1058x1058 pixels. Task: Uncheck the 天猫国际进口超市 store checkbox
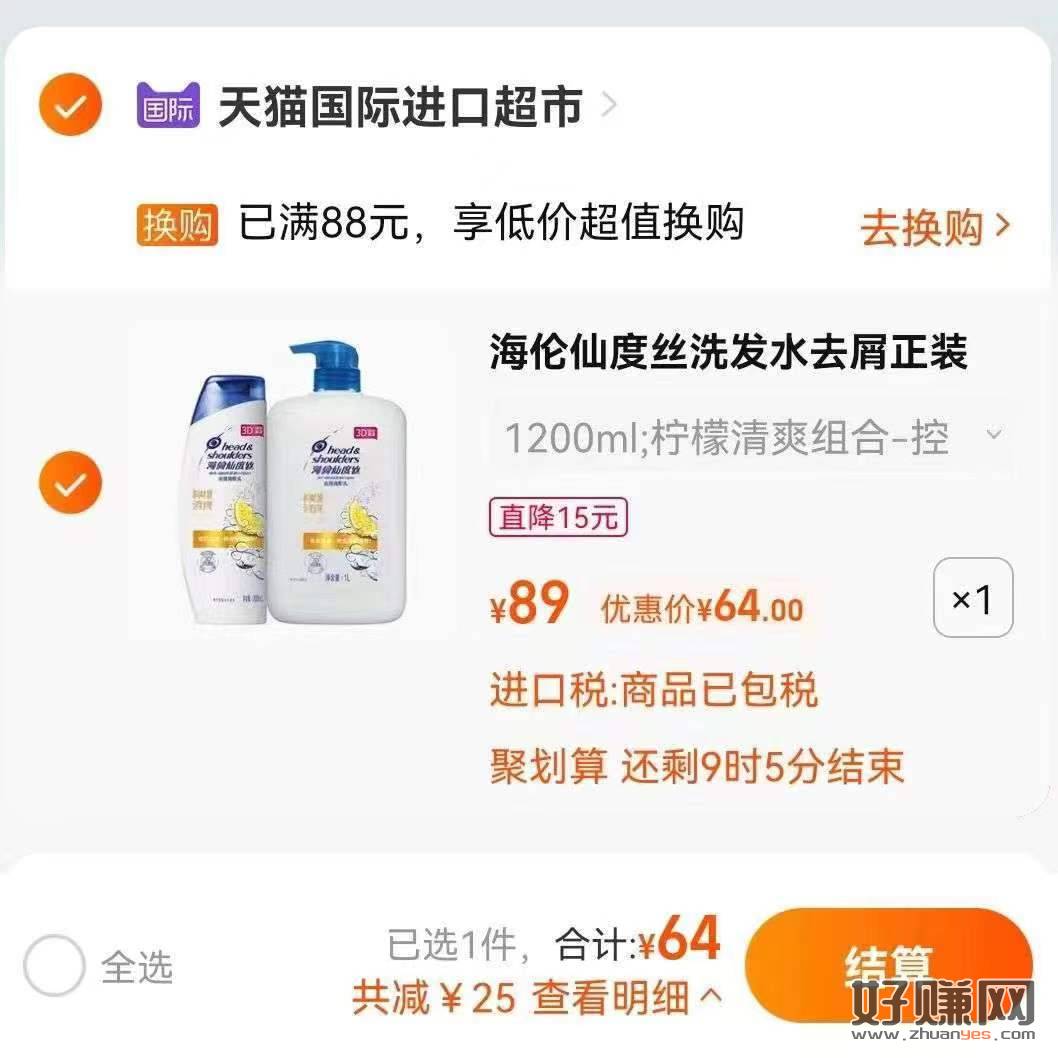(x=70, y=105)
